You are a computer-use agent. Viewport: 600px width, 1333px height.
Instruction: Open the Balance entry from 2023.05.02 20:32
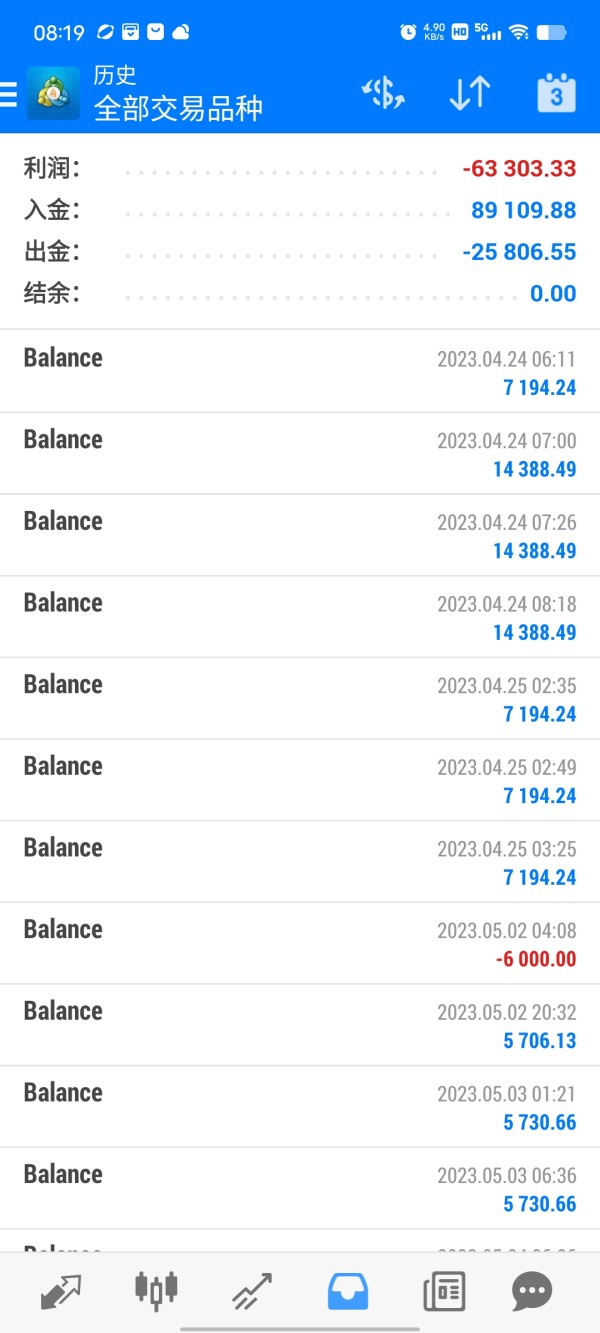tap(300, 1025)
